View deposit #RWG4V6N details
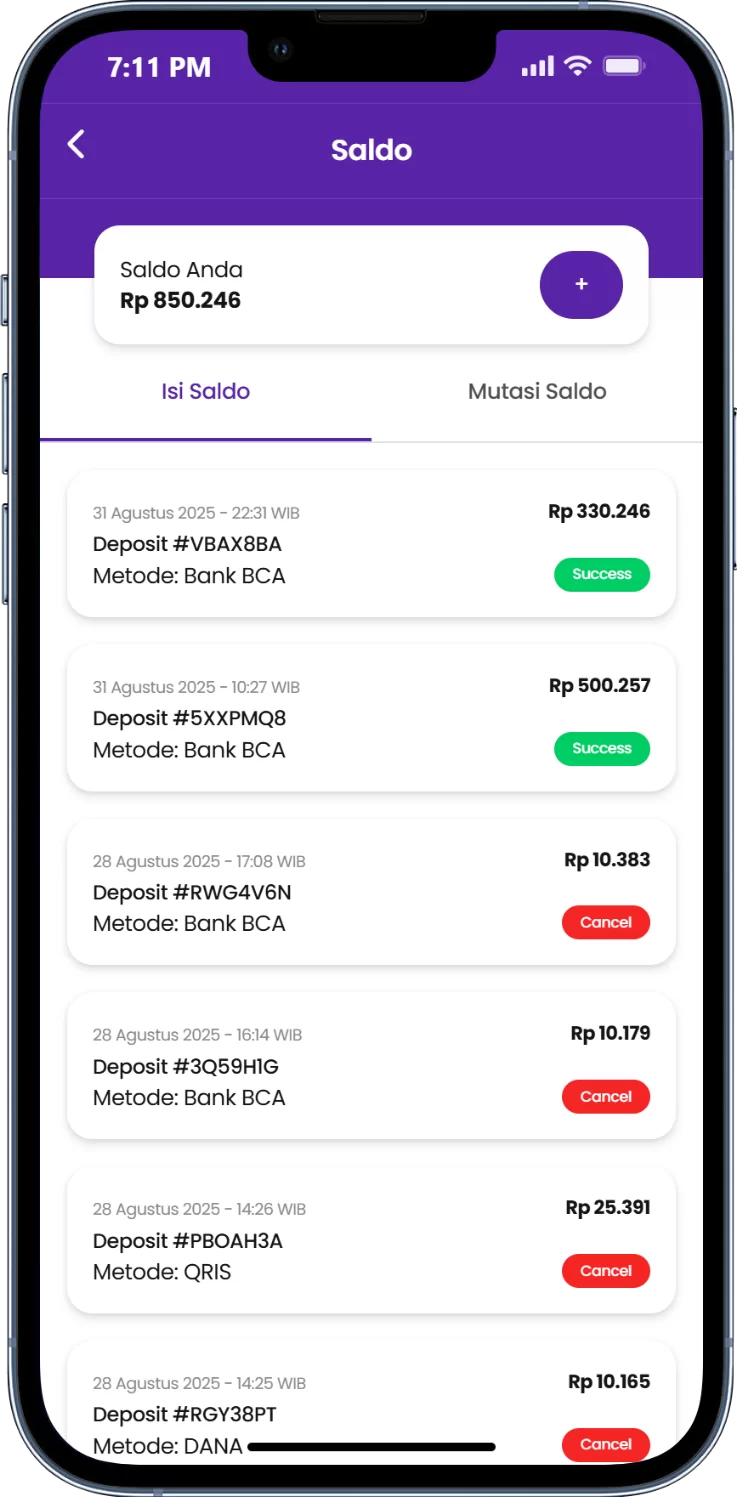 point(371,892)
